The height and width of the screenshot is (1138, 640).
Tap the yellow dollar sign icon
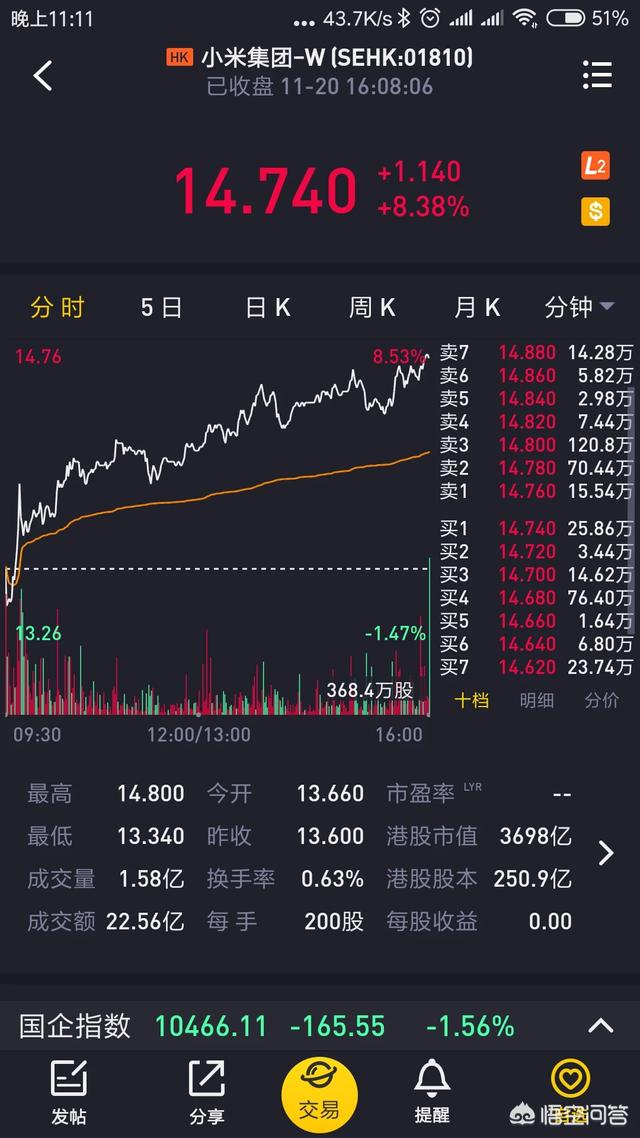coord(595,211)
